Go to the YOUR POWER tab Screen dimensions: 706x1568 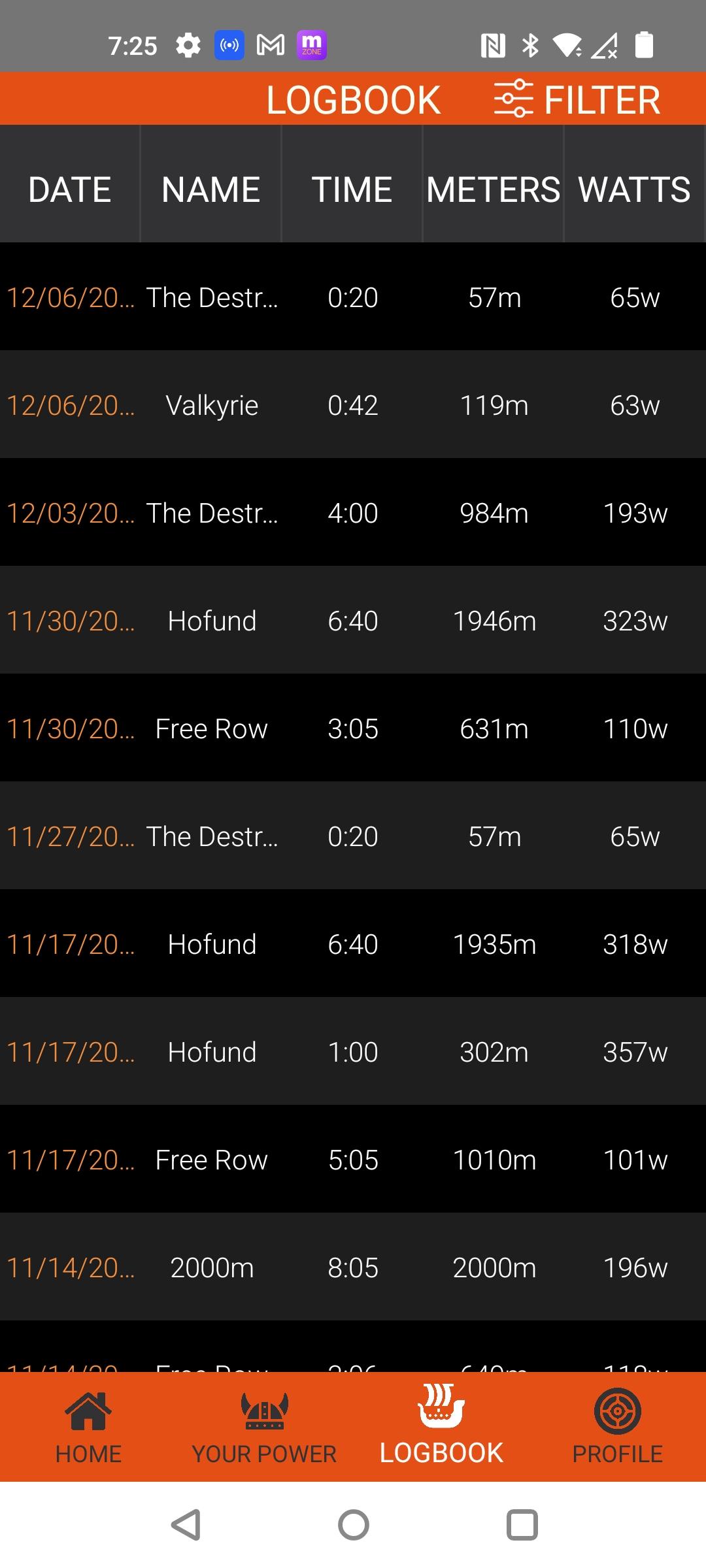click(x=264, y=1427)
